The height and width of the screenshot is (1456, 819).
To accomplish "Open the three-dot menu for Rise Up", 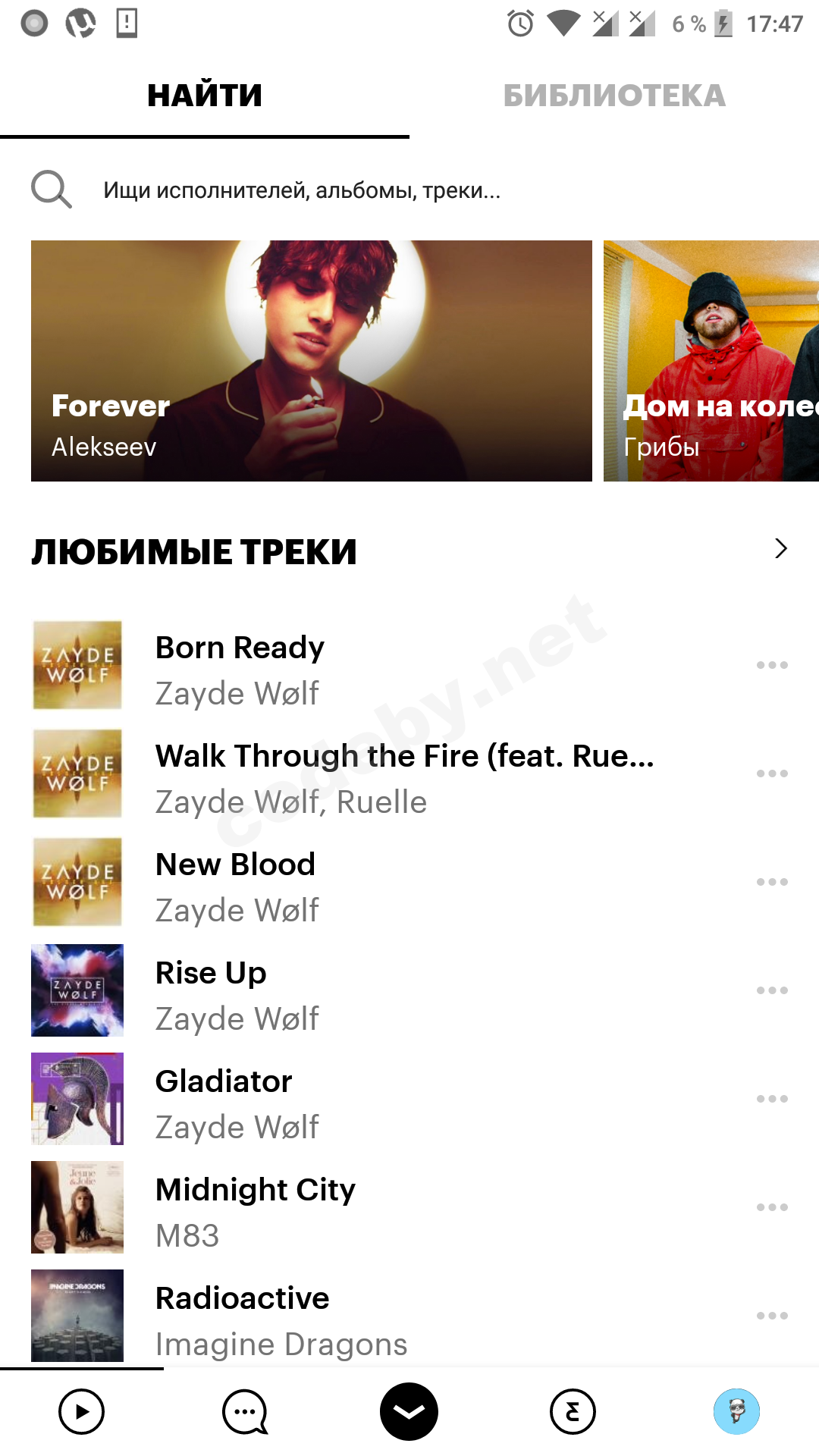I will [772, 990].
